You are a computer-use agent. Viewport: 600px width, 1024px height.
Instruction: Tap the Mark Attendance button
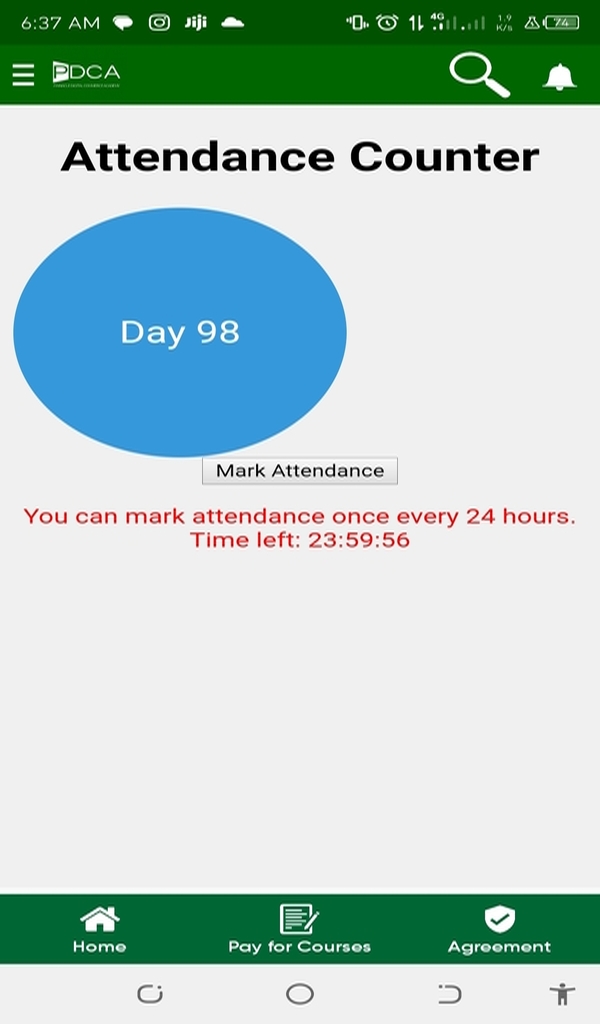[x=300, y=471]
